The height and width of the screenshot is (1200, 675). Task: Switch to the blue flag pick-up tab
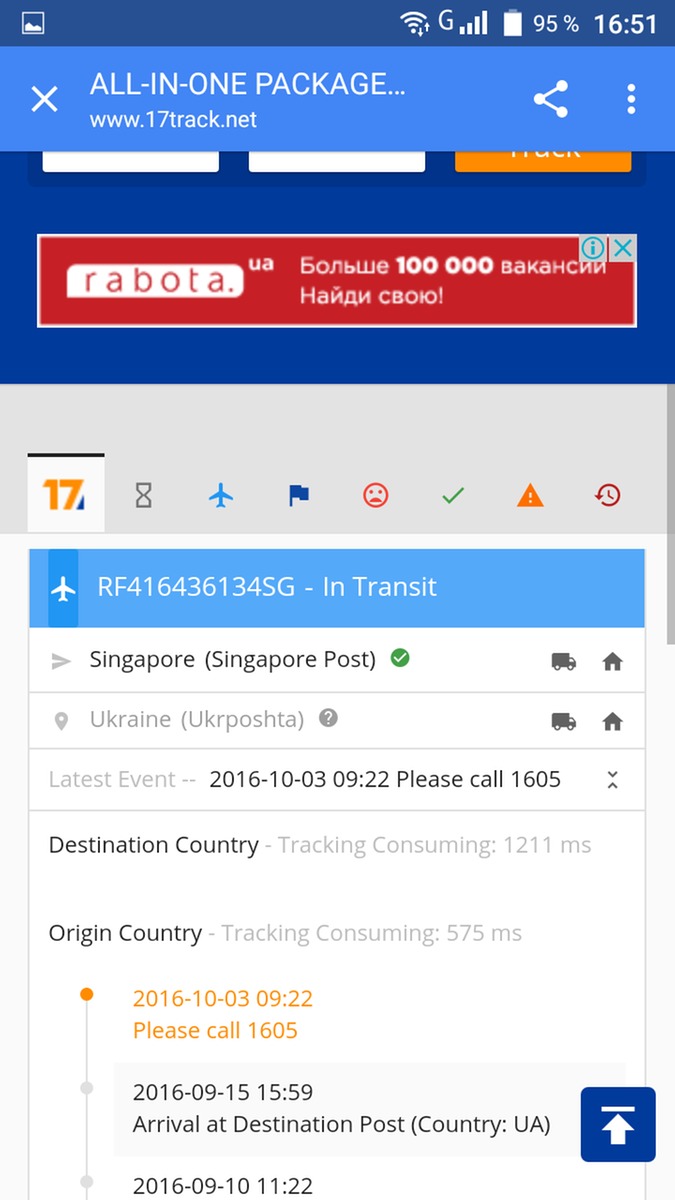298,495
